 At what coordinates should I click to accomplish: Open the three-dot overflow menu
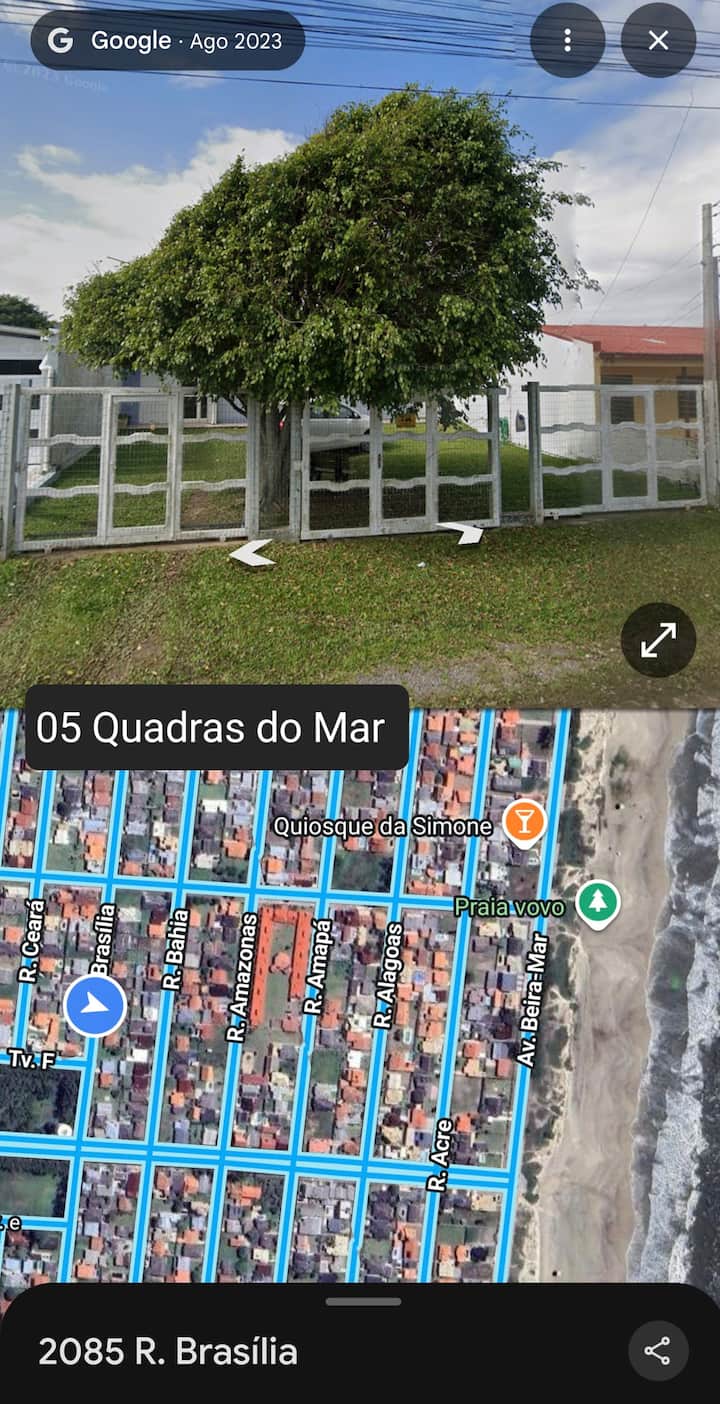[x=567, y=40]
